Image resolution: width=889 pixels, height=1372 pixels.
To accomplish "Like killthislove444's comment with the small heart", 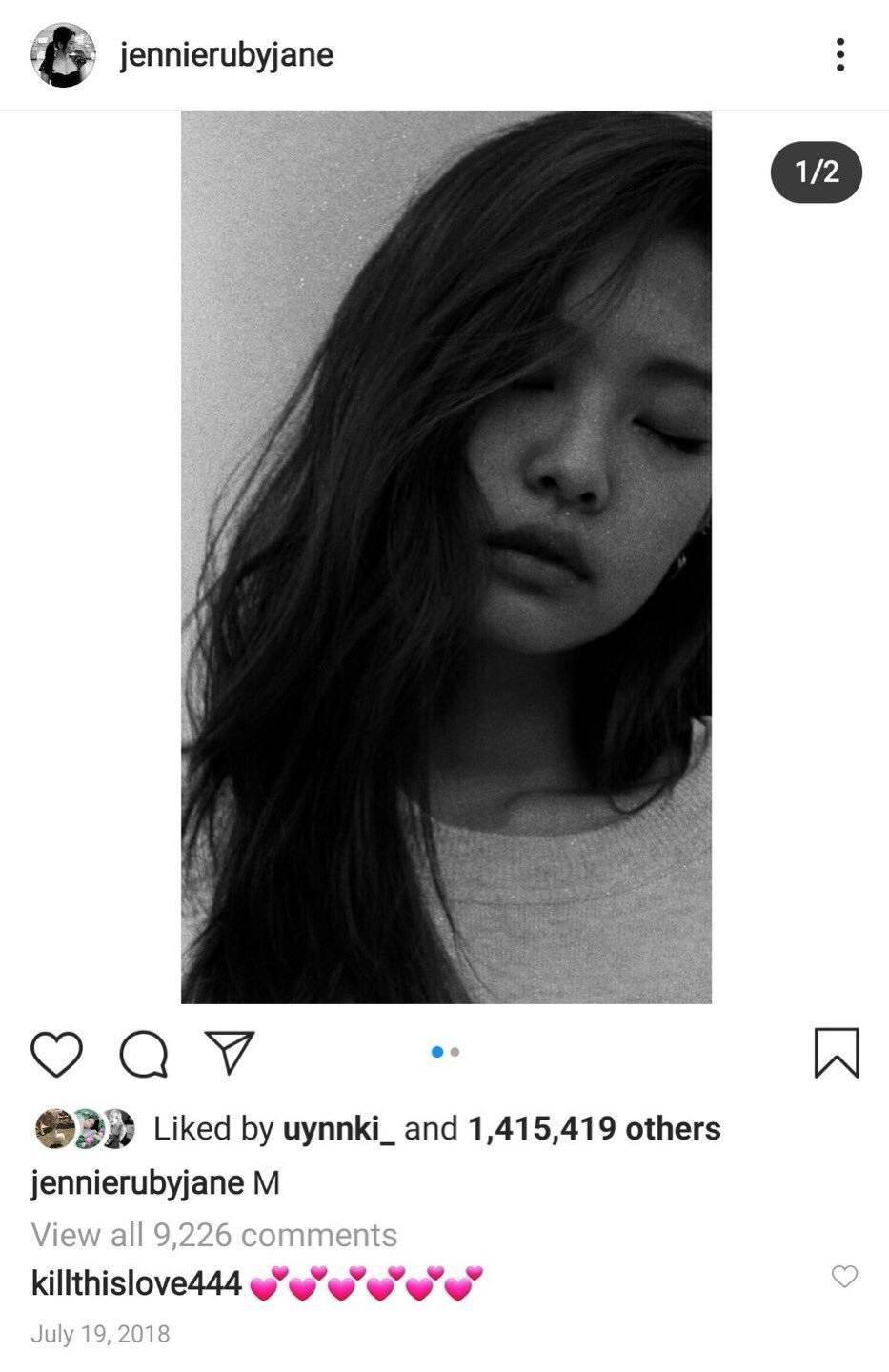I will [842, 1274].
